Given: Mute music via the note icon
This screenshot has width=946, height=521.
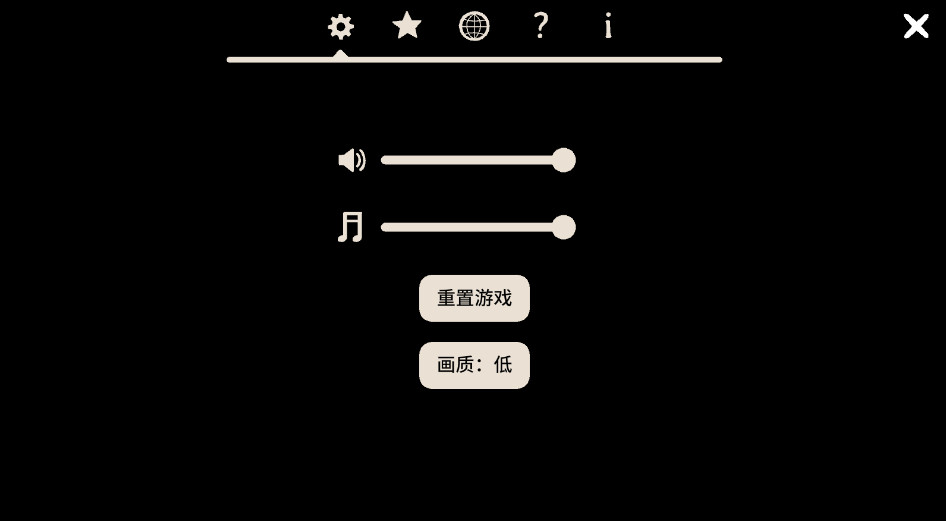Looking at the screenshot, I should coord(351,227).
